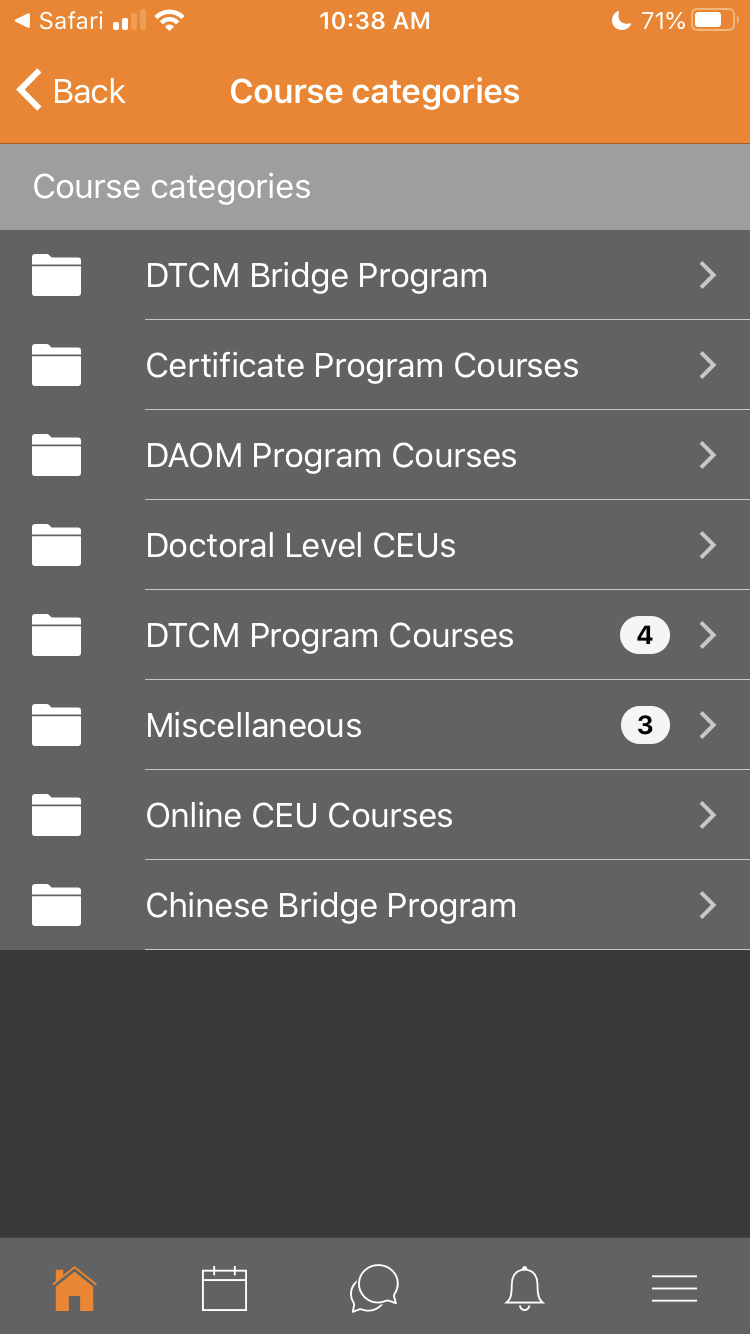
Task: Switch to the home tab
Action: (x=75, y=1288)
